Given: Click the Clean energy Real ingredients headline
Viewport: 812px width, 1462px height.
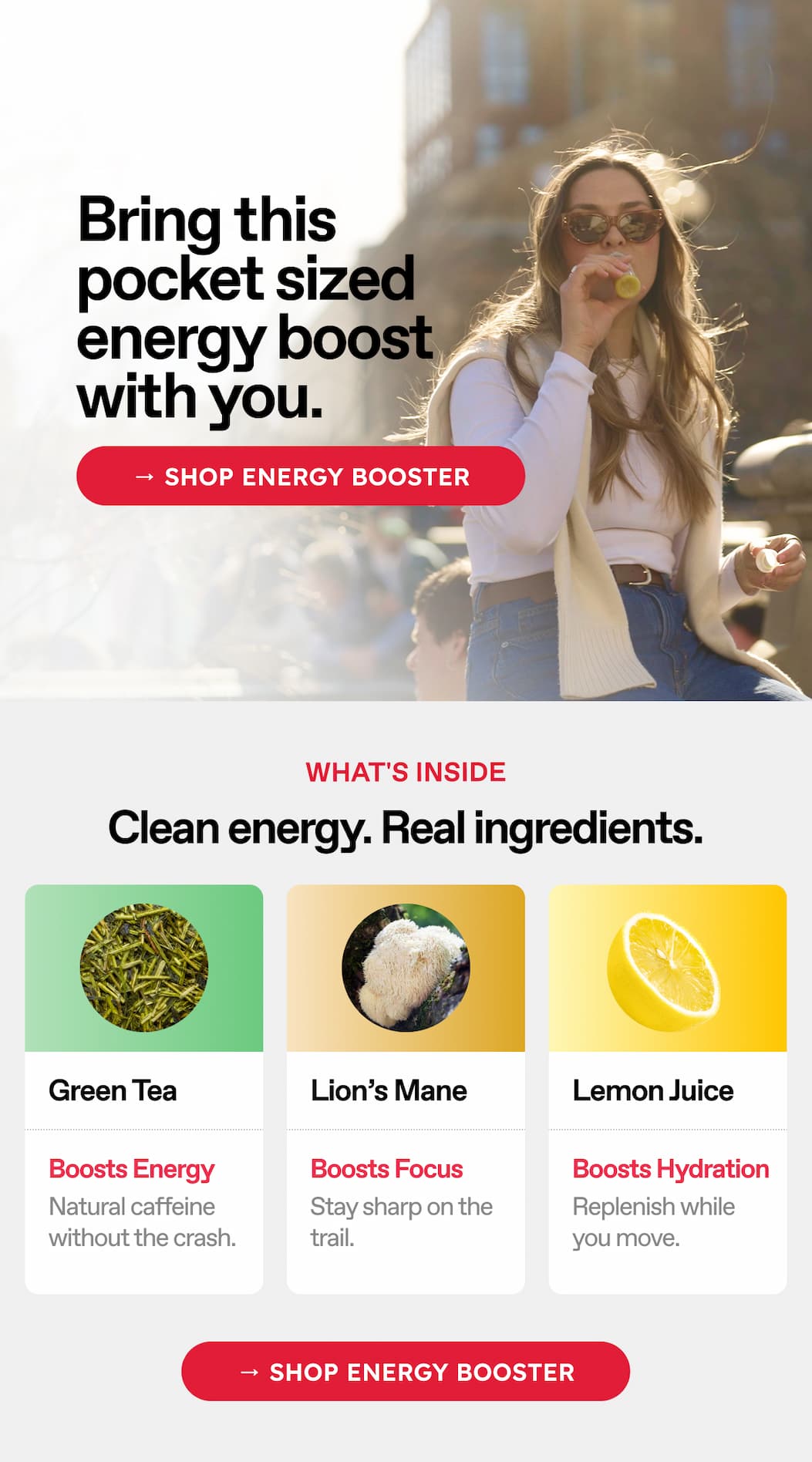Looking at the screenshot, I should (x=406, y=828).
